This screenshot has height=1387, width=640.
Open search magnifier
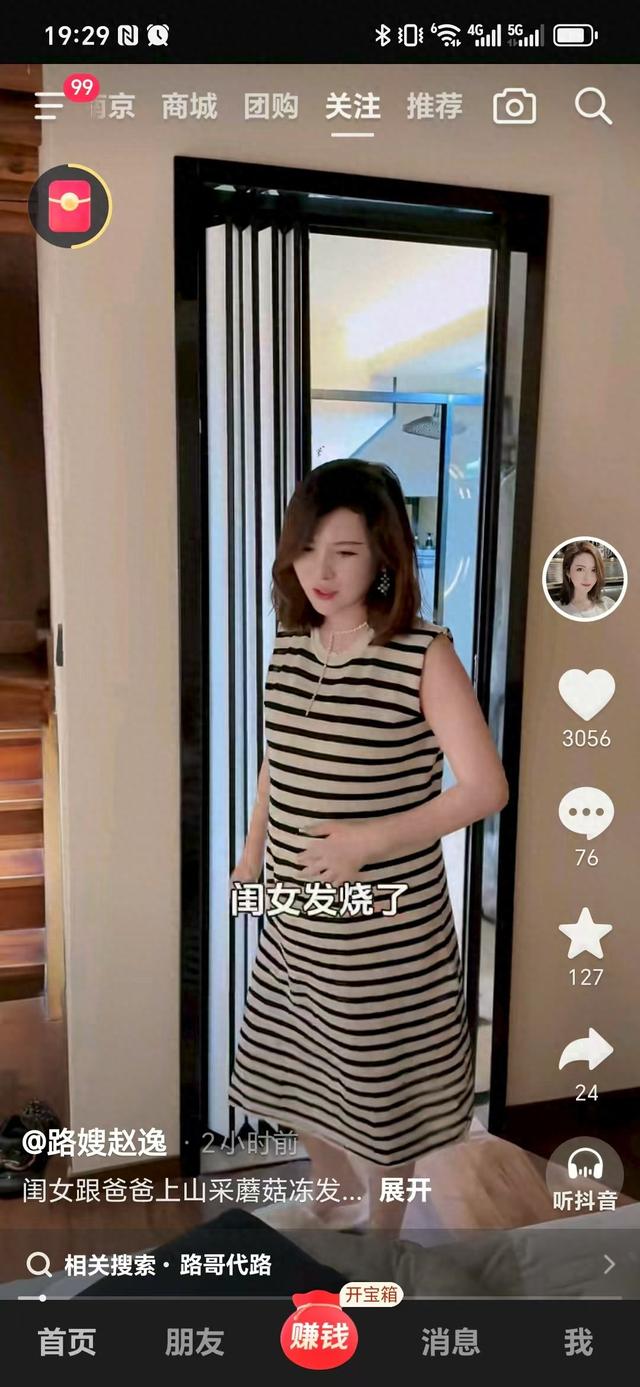593,106
